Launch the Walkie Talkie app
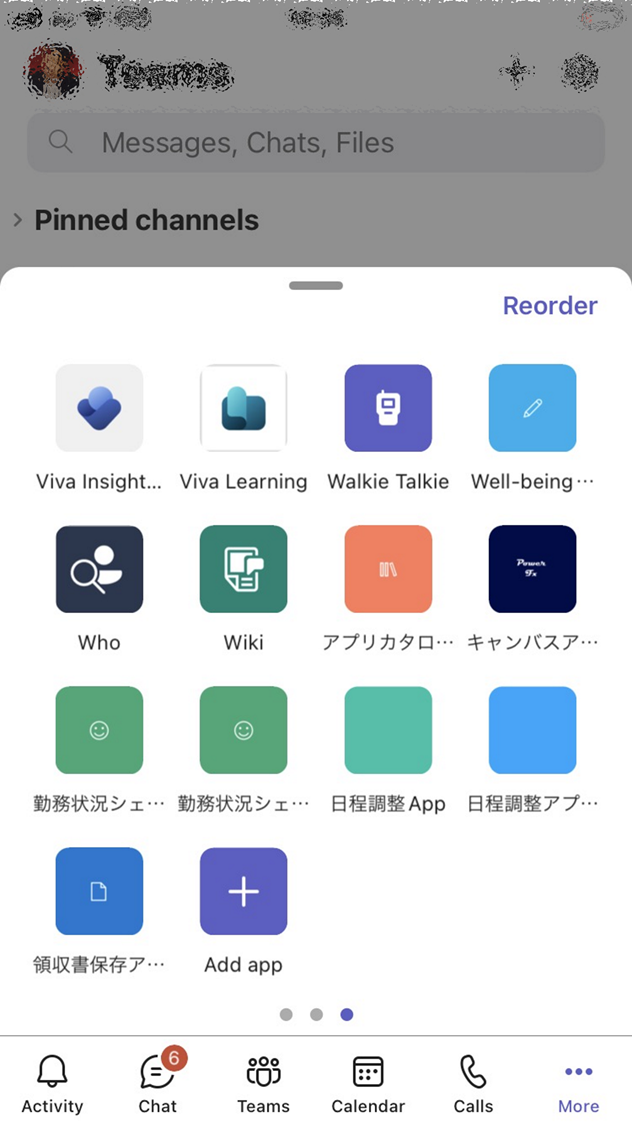The width and height of the screenshot is (632, 1125). [x=388, y=408]
